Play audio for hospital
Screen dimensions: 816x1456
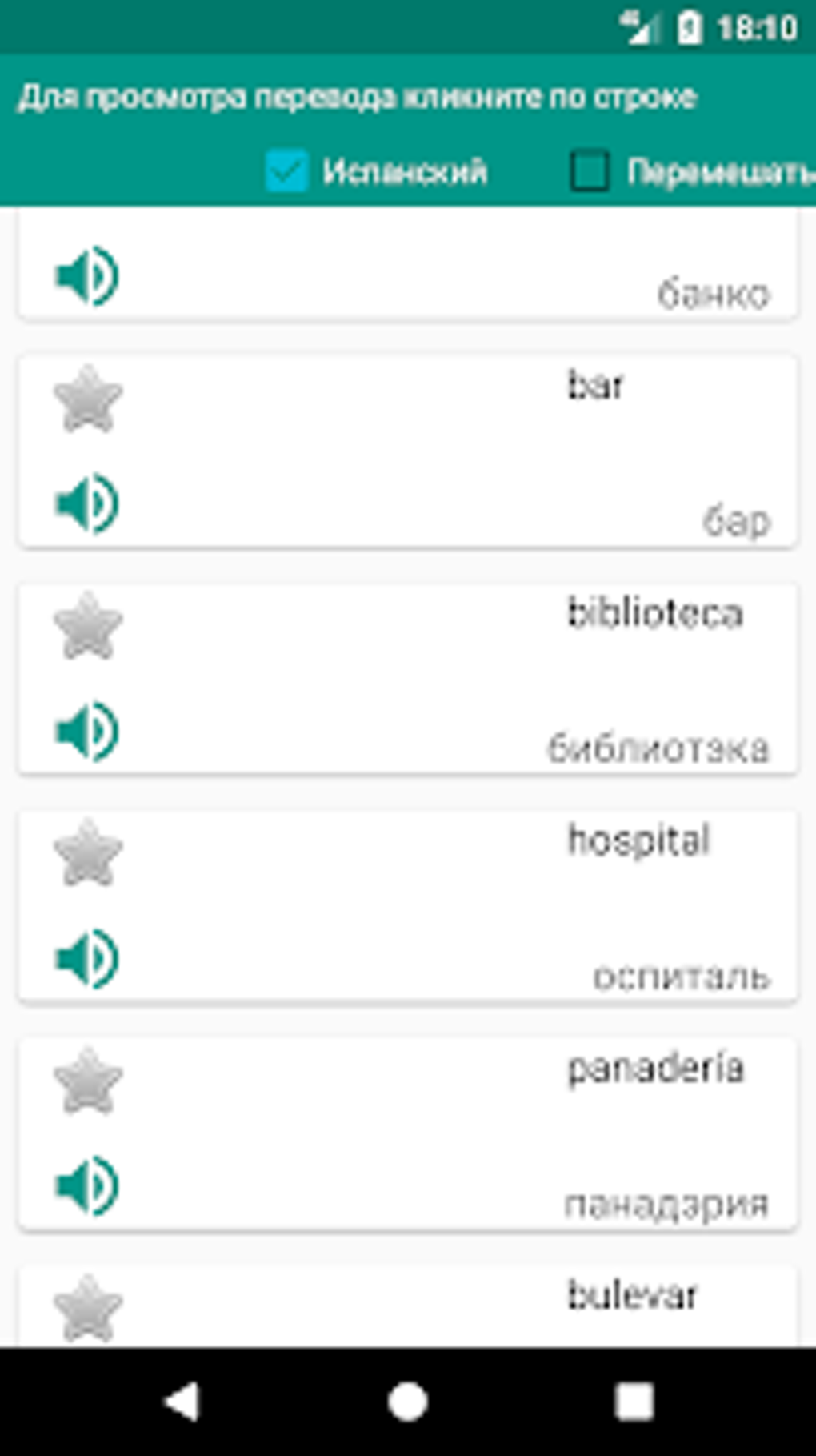click(87, 958)
